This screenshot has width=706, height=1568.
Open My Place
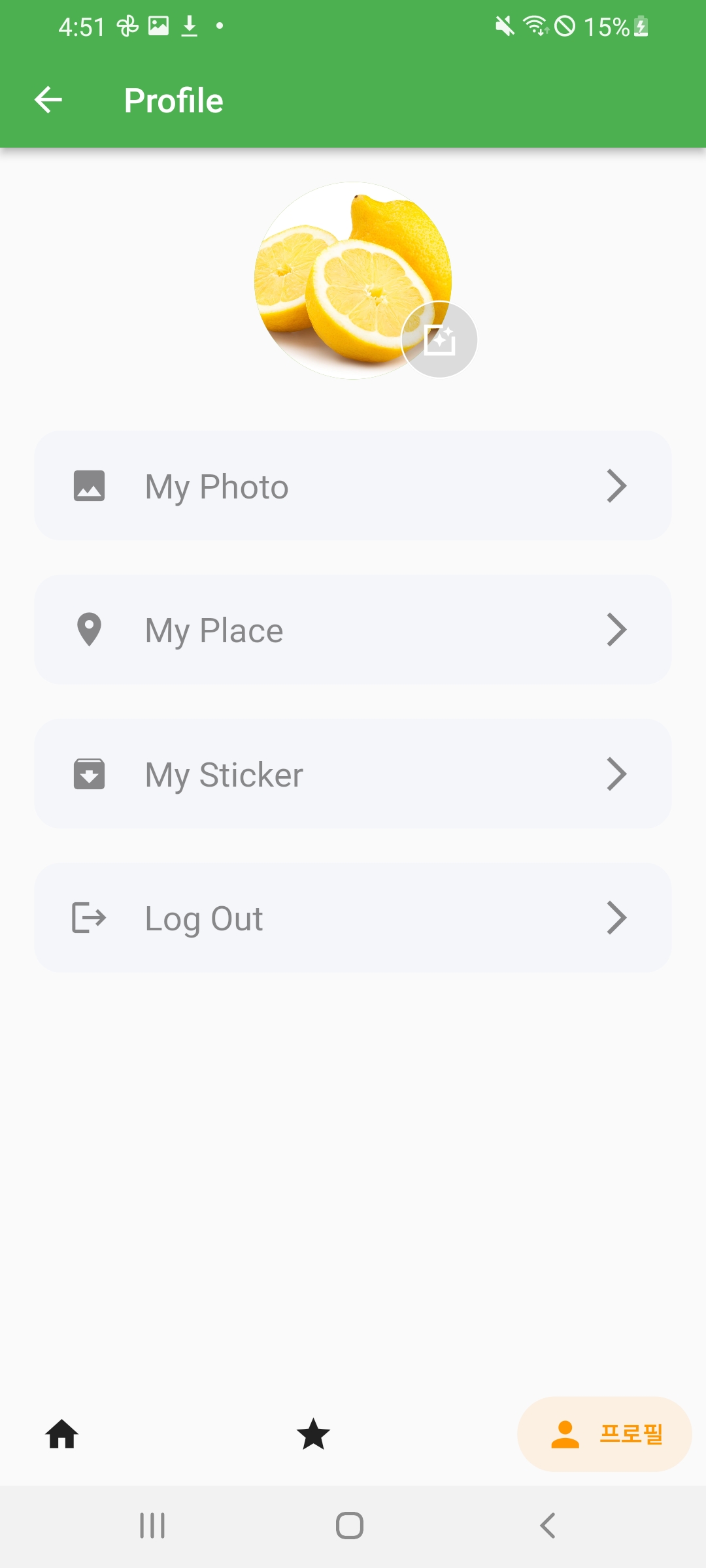353,630
